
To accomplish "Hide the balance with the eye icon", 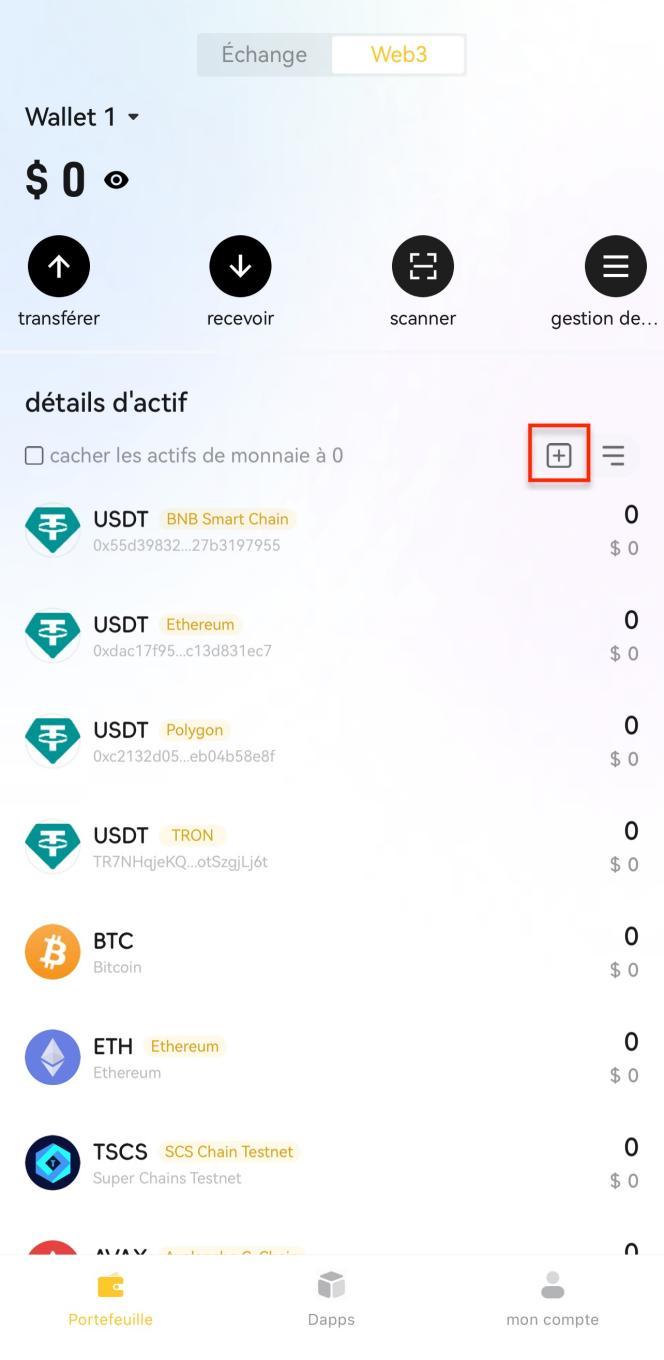I will pyautogui.click(x=116, y=180).
